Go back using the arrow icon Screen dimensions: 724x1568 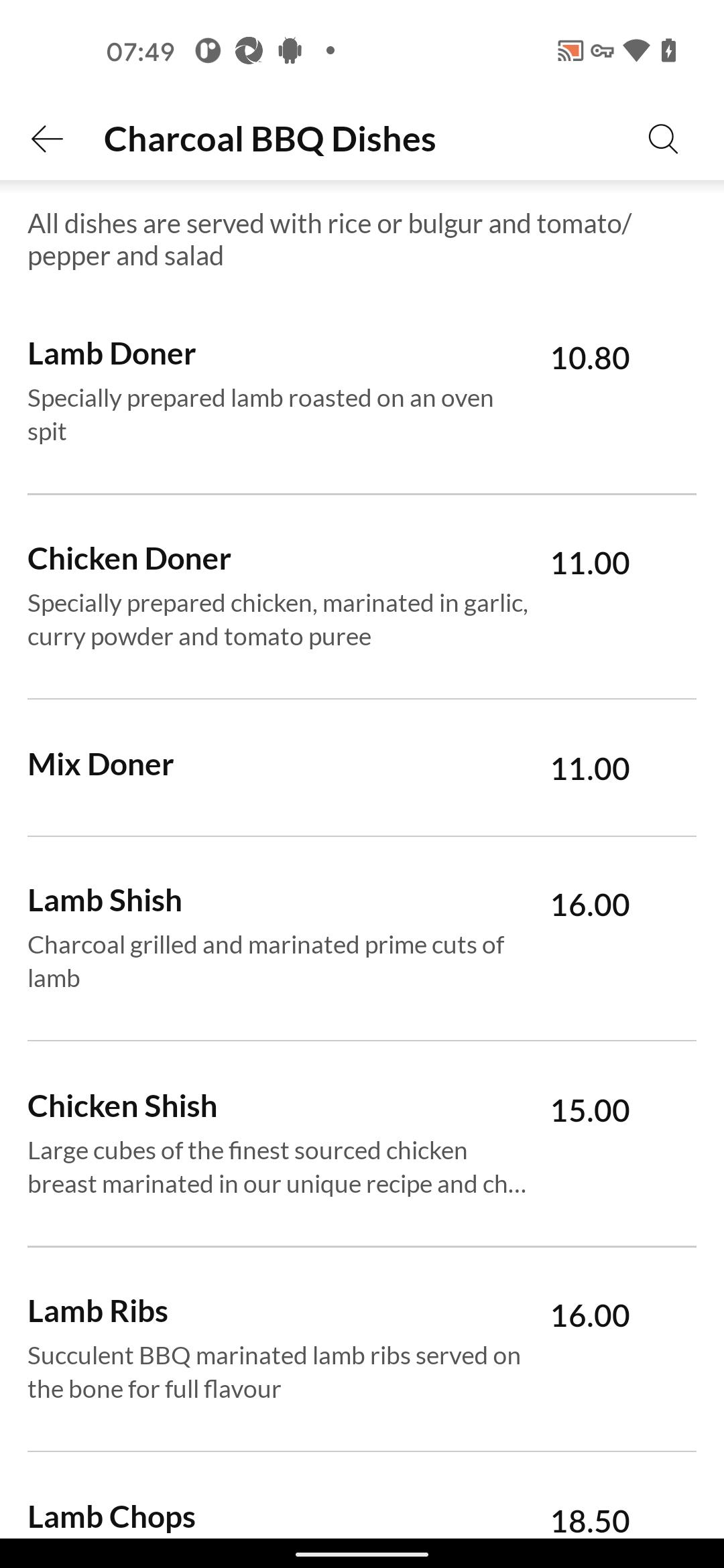click(47, 139)
